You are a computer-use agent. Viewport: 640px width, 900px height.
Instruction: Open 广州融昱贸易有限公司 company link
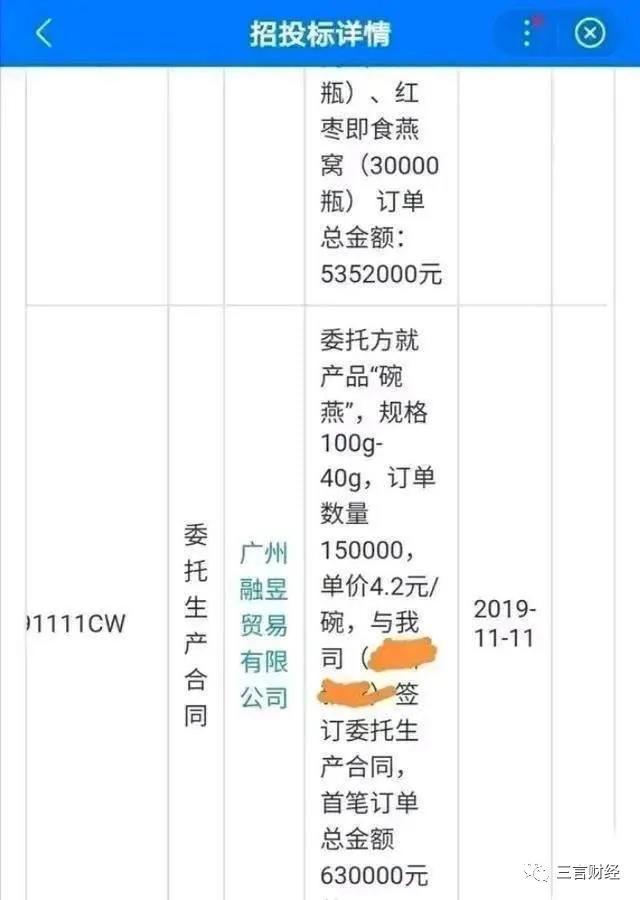263,625
